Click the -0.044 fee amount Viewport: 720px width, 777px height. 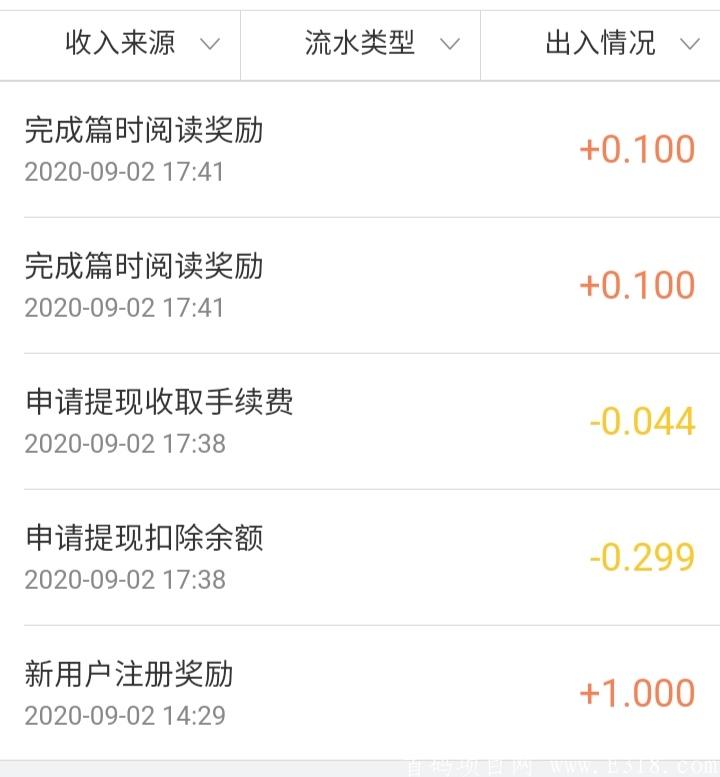[x=643, y=418]
